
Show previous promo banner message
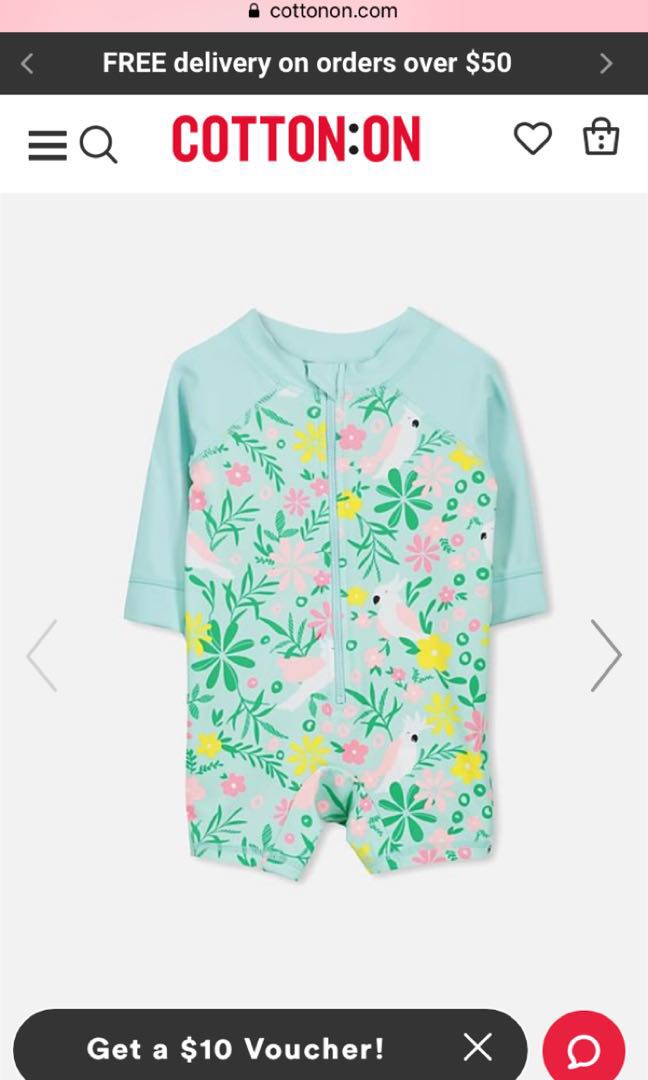point(27,64)
